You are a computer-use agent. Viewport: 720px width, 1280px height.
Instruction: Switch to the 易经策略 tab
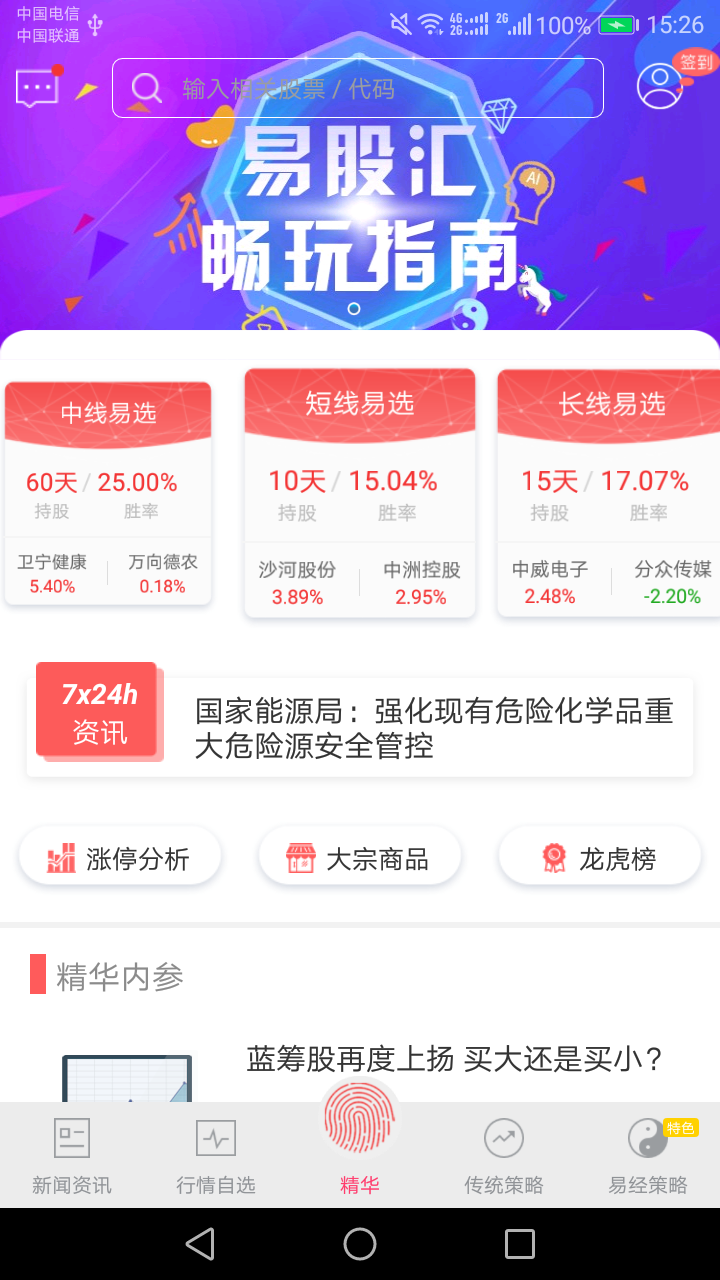(648, 1156)
